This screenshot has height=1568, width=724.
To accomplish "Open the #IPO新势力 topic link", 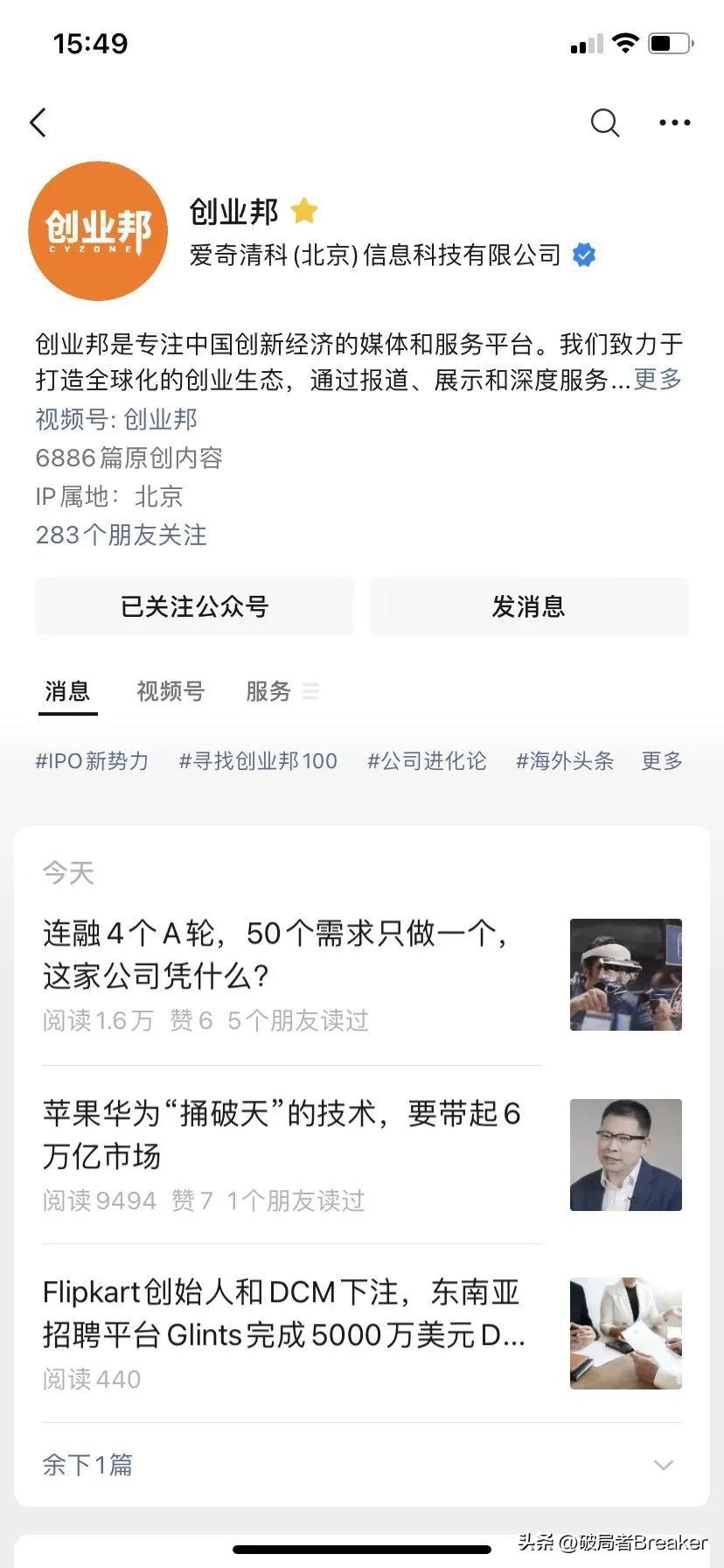I will click(x=91, y=761).
